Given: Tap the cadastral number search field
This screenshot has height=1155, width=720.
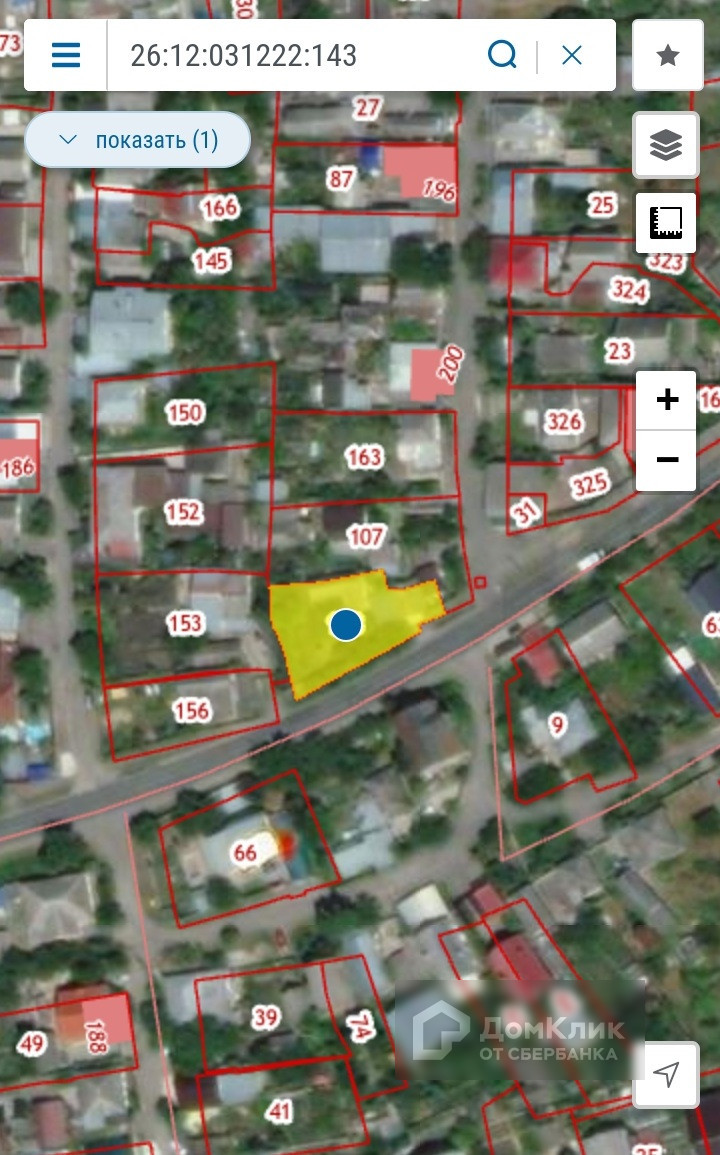Looking at the screenshot, I should 295,55.
